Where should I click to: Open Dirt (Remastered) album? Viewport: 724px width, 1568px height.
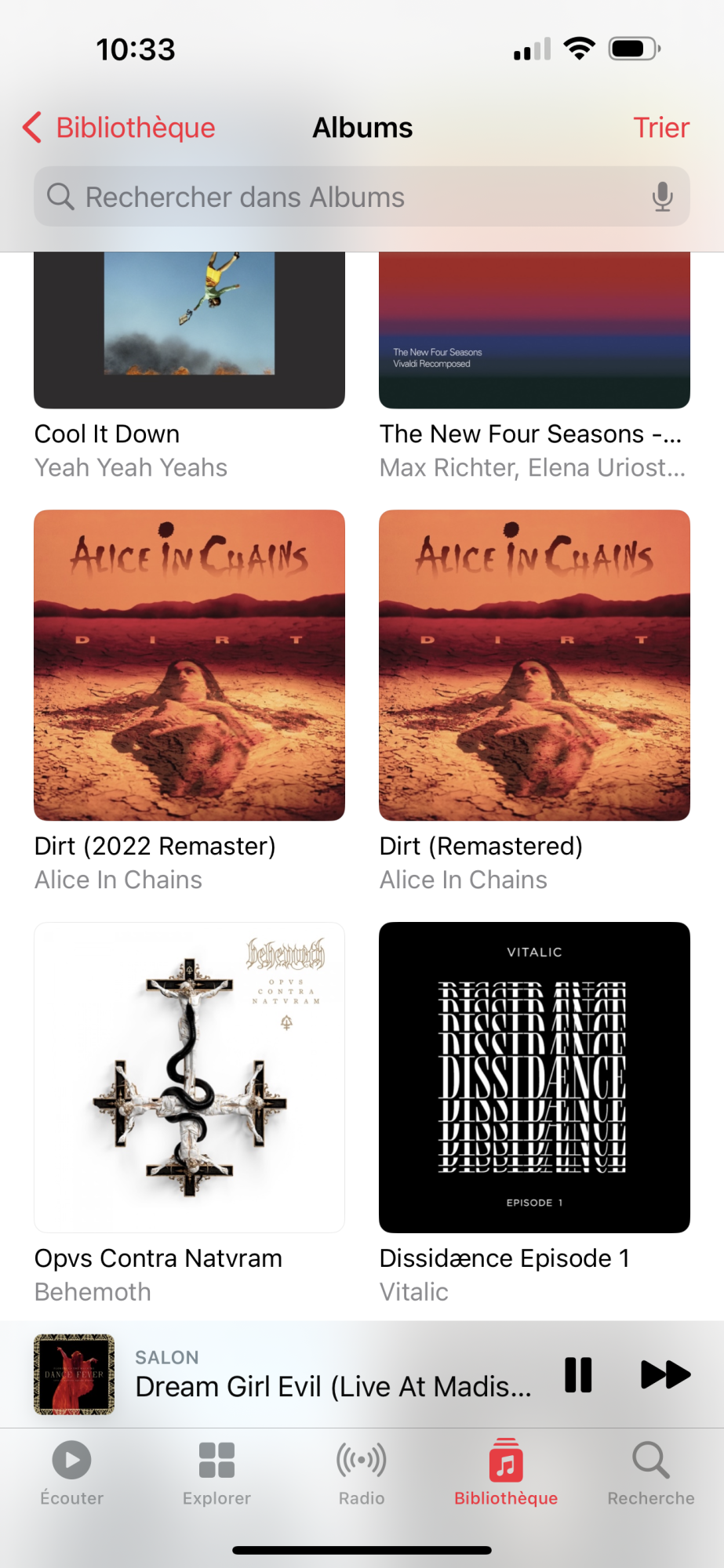534,666
